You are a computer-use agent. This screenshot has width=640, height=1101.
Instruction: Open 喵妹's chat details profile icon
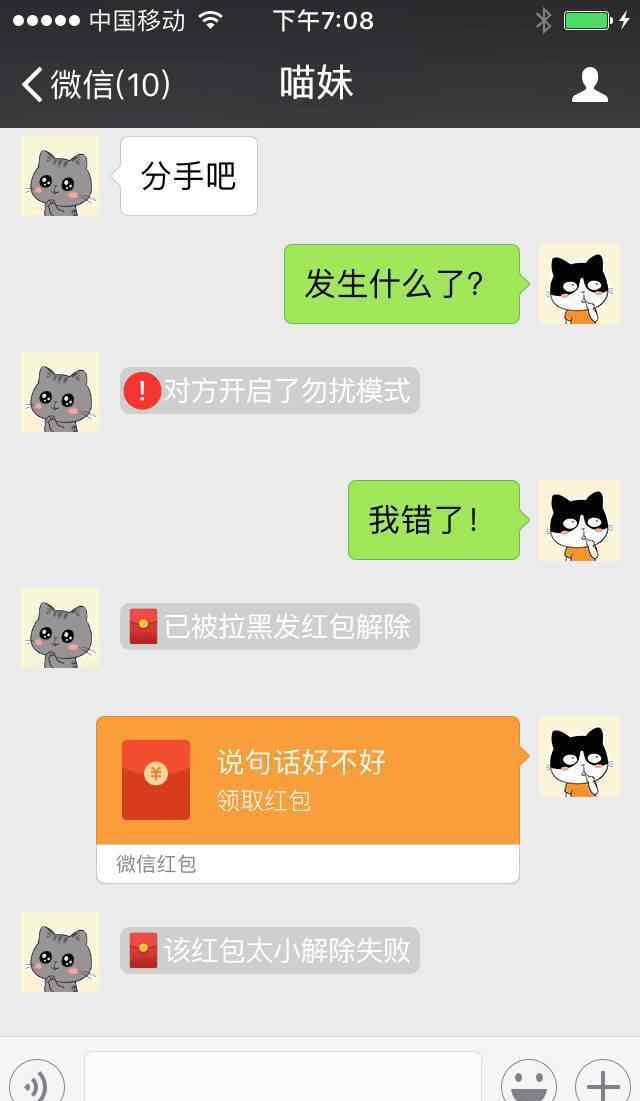pos(589,85)
